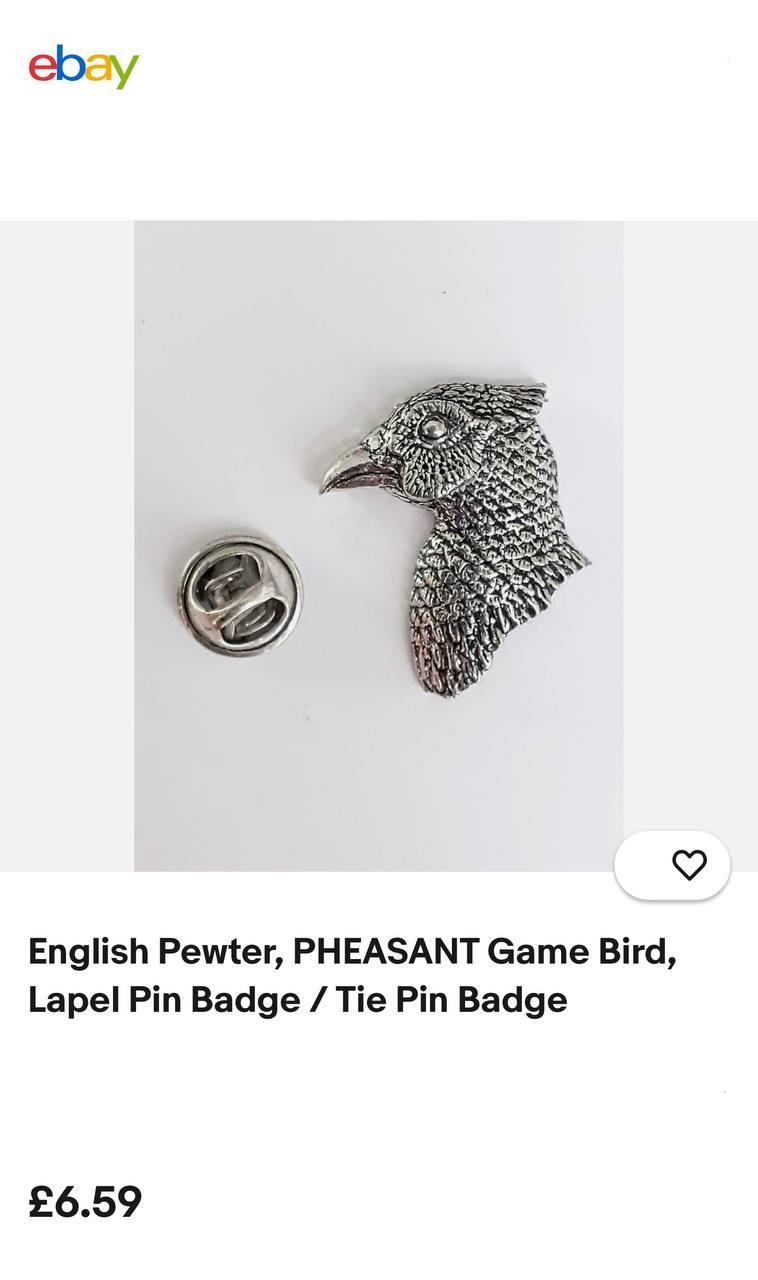The width and height of the screenshot is (758, 1280).
Task: Add this pheasant pin badge to watchlist
Action: click(688, 865)
